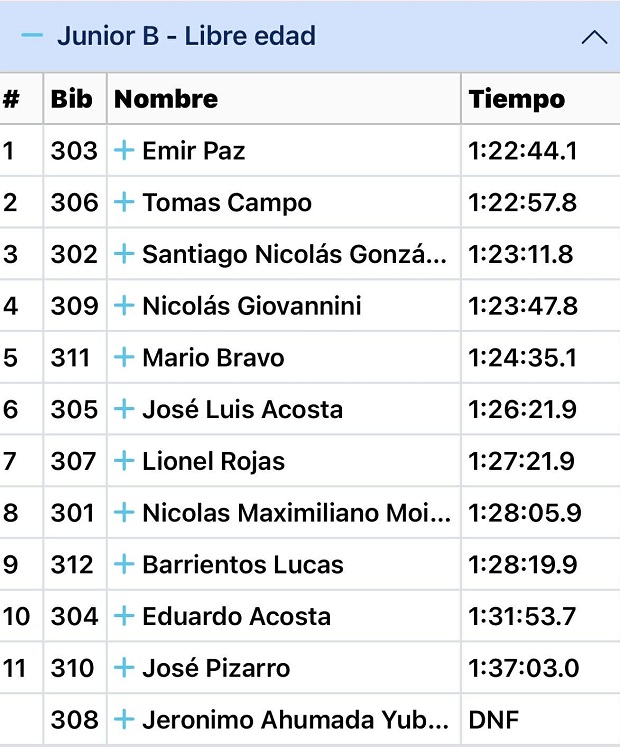Show details for Barrientos Lucas
The width and height of the screenshot is (620, 747).
pos(124,565)
